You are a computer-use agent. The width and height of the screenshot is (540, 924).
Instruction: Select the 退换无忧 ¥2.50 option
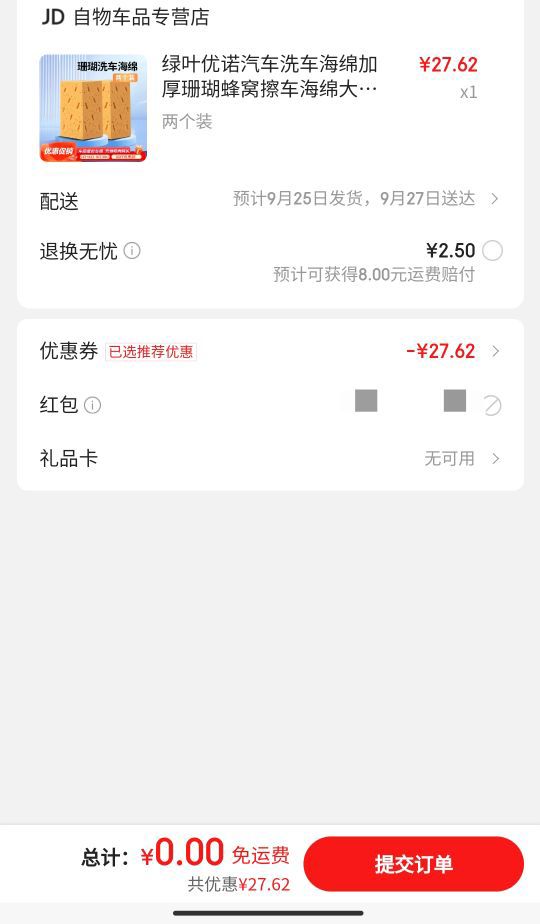point(492,251)
